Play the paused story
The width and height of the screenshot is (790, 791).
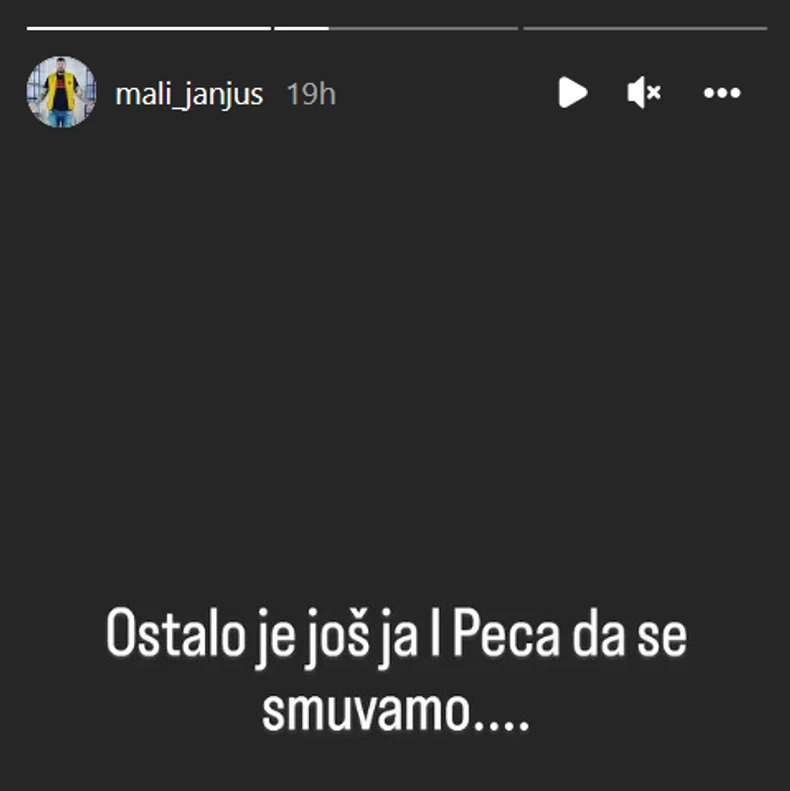pyautogui.click(x=572, y=93)
